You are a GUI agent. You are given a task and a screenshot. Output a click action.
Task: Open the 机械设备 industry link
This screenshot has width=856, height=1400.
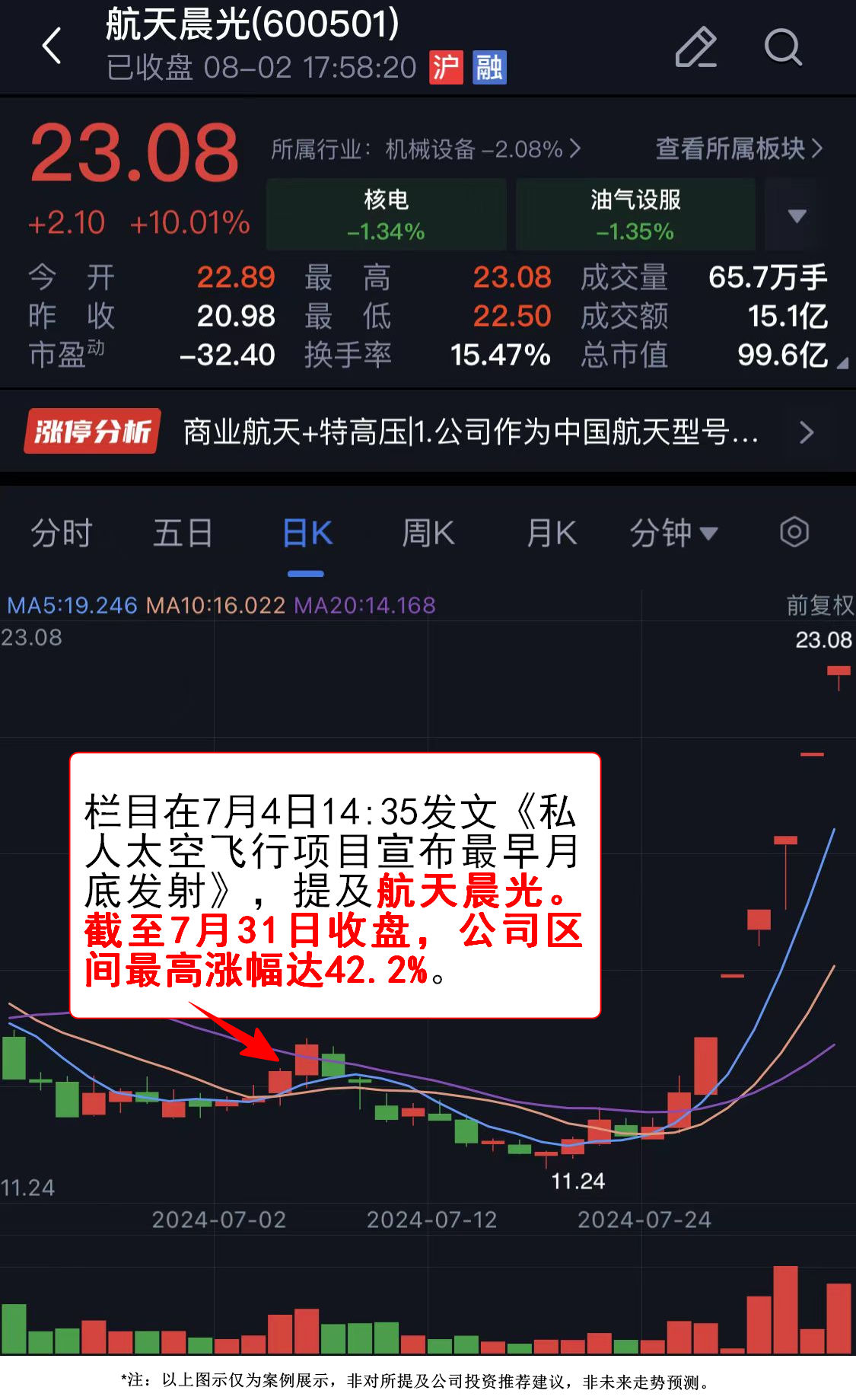pyautogui.click(x=425, y=149)
